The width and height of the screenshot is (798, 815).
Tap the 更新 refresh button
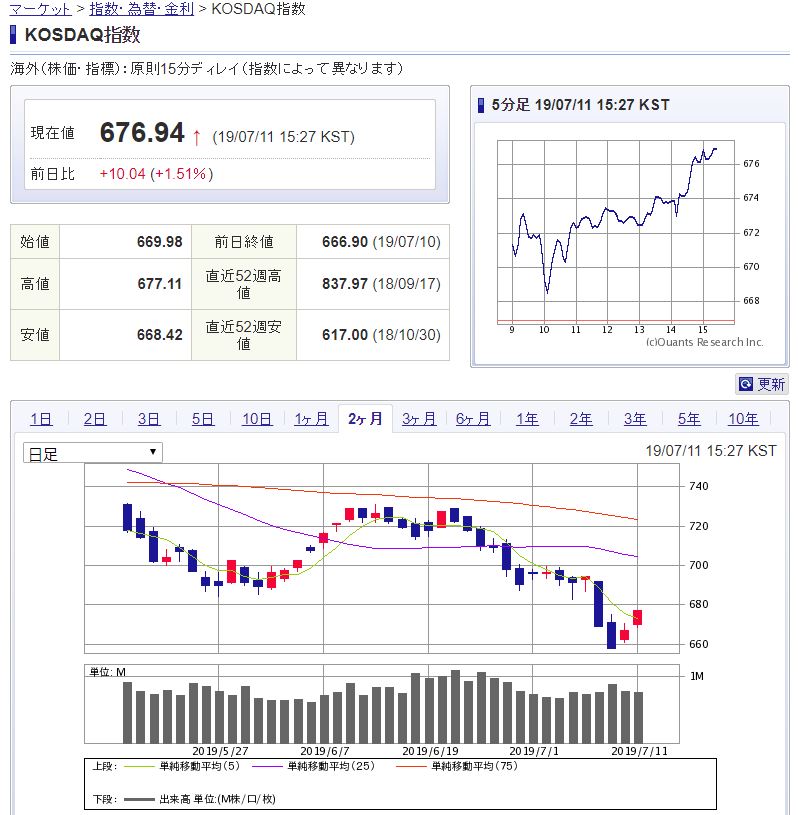(x=762, y=384)
